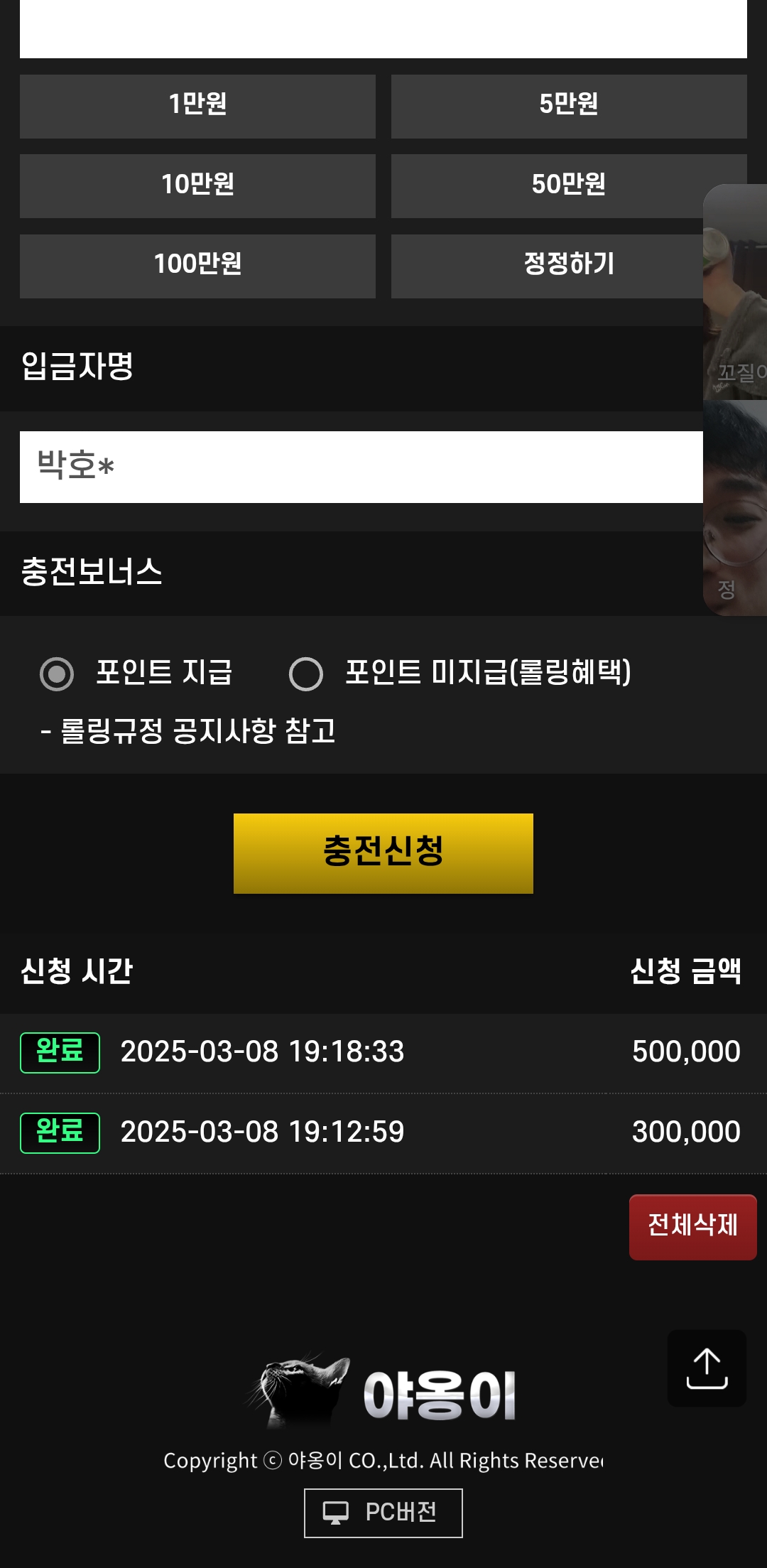Select the 포인트 지급 radio option

(58, 674)
